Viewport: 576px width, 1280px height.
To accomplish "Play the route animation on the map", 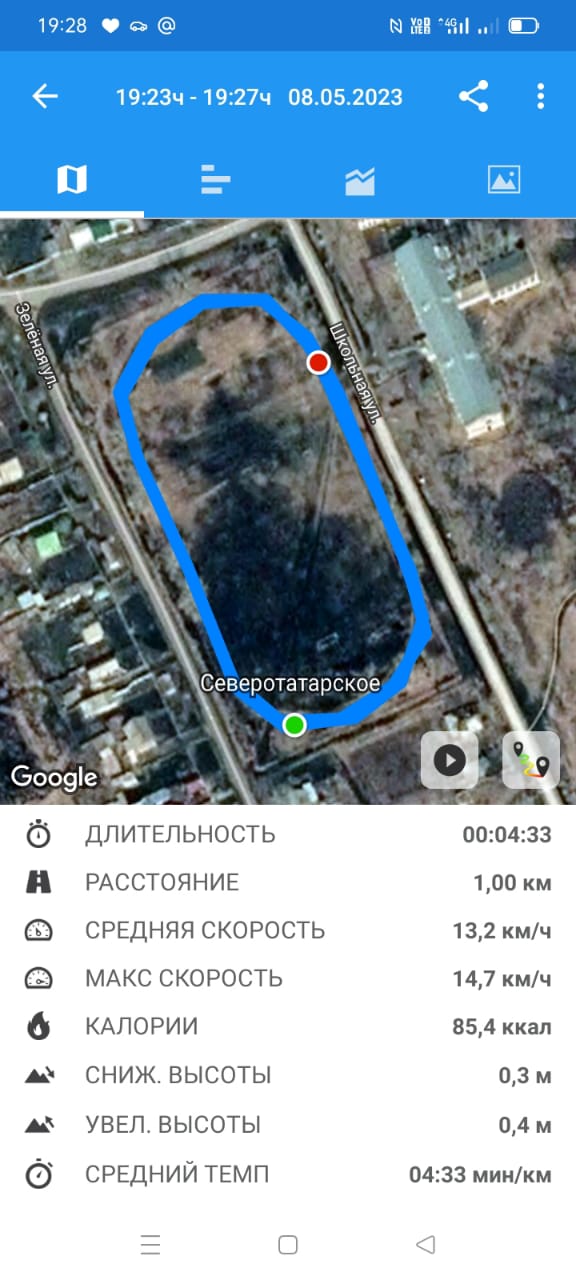I will (449, 760).
